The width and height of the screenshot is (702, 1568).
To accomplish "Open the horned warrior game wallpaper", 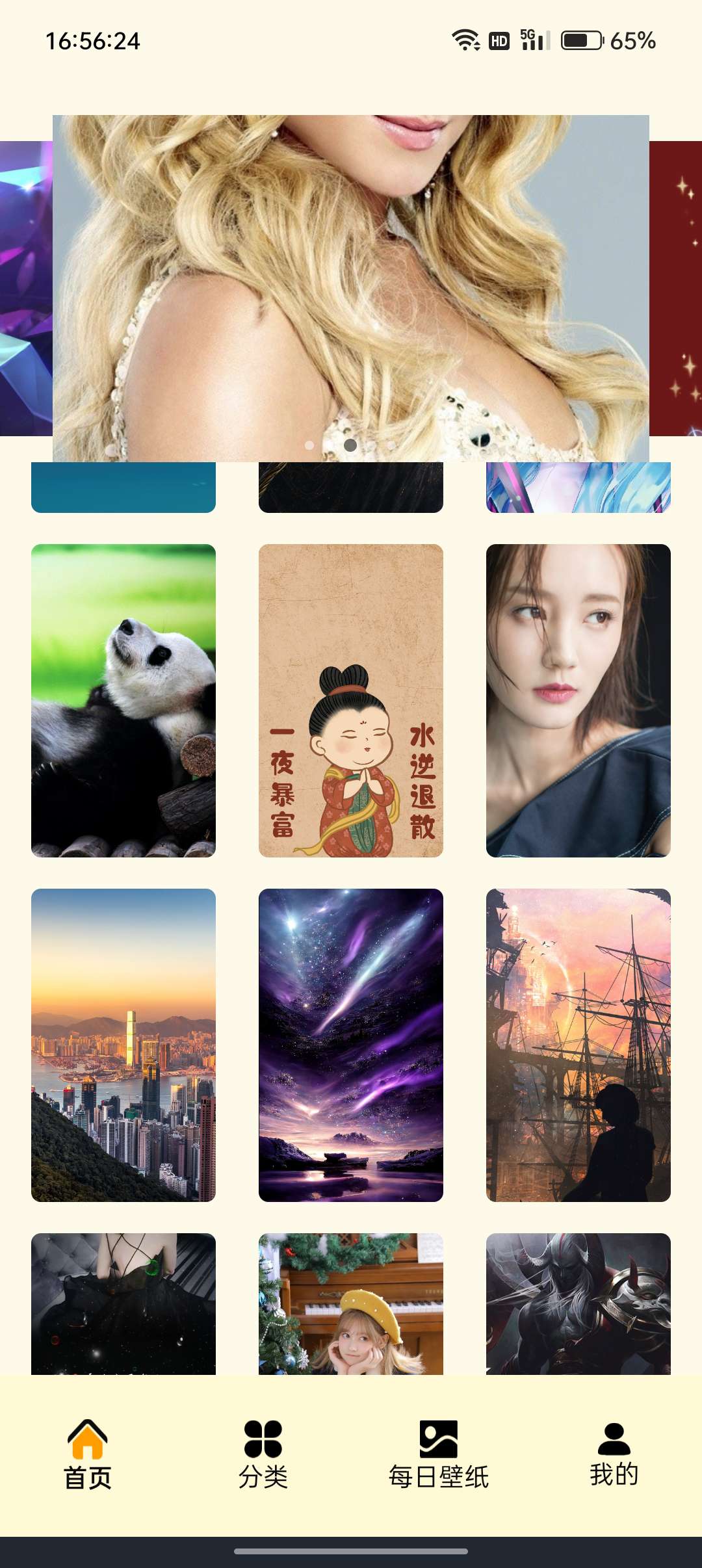I will [578, 1303].
